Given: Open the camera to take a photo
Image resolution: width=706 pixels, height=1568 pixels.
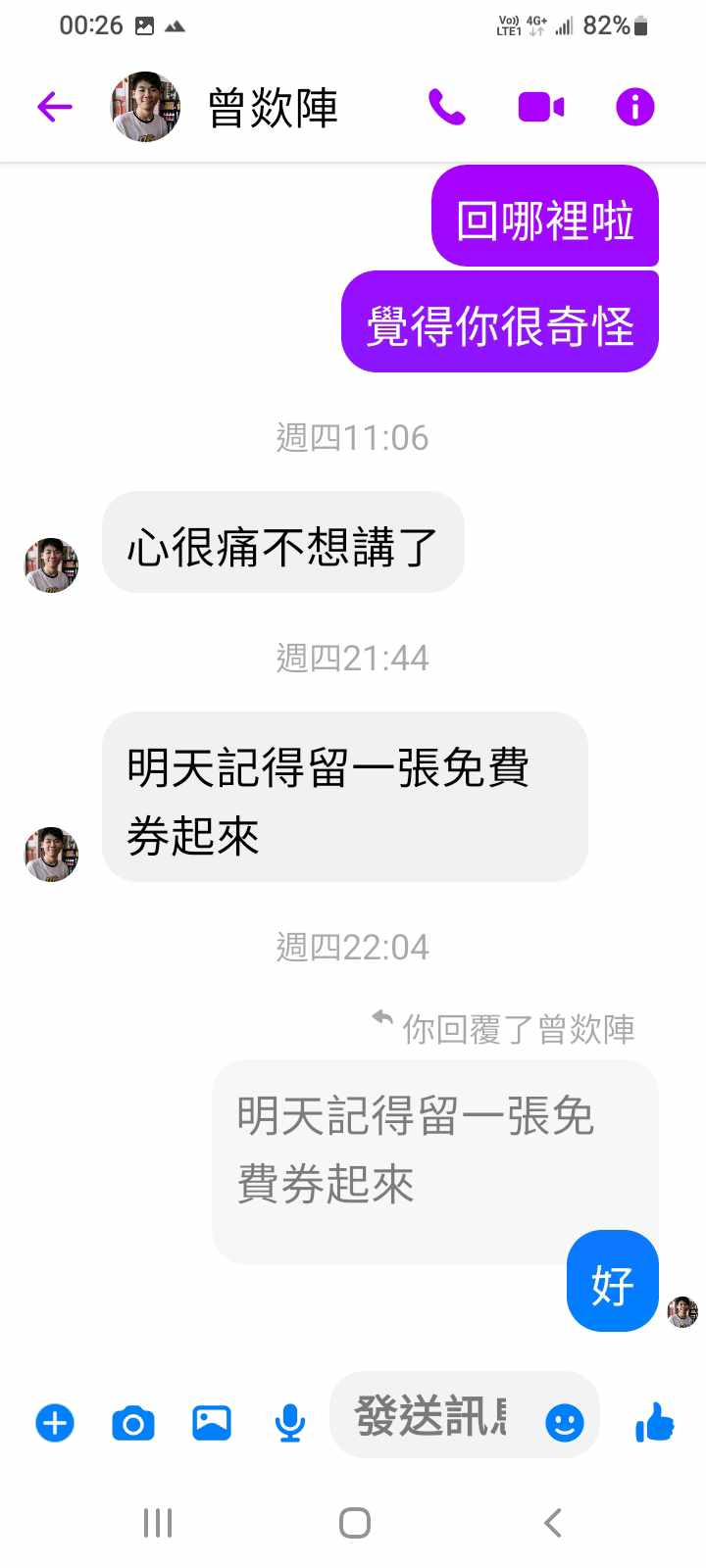Looking at the screenshot, I should 133,1423.
